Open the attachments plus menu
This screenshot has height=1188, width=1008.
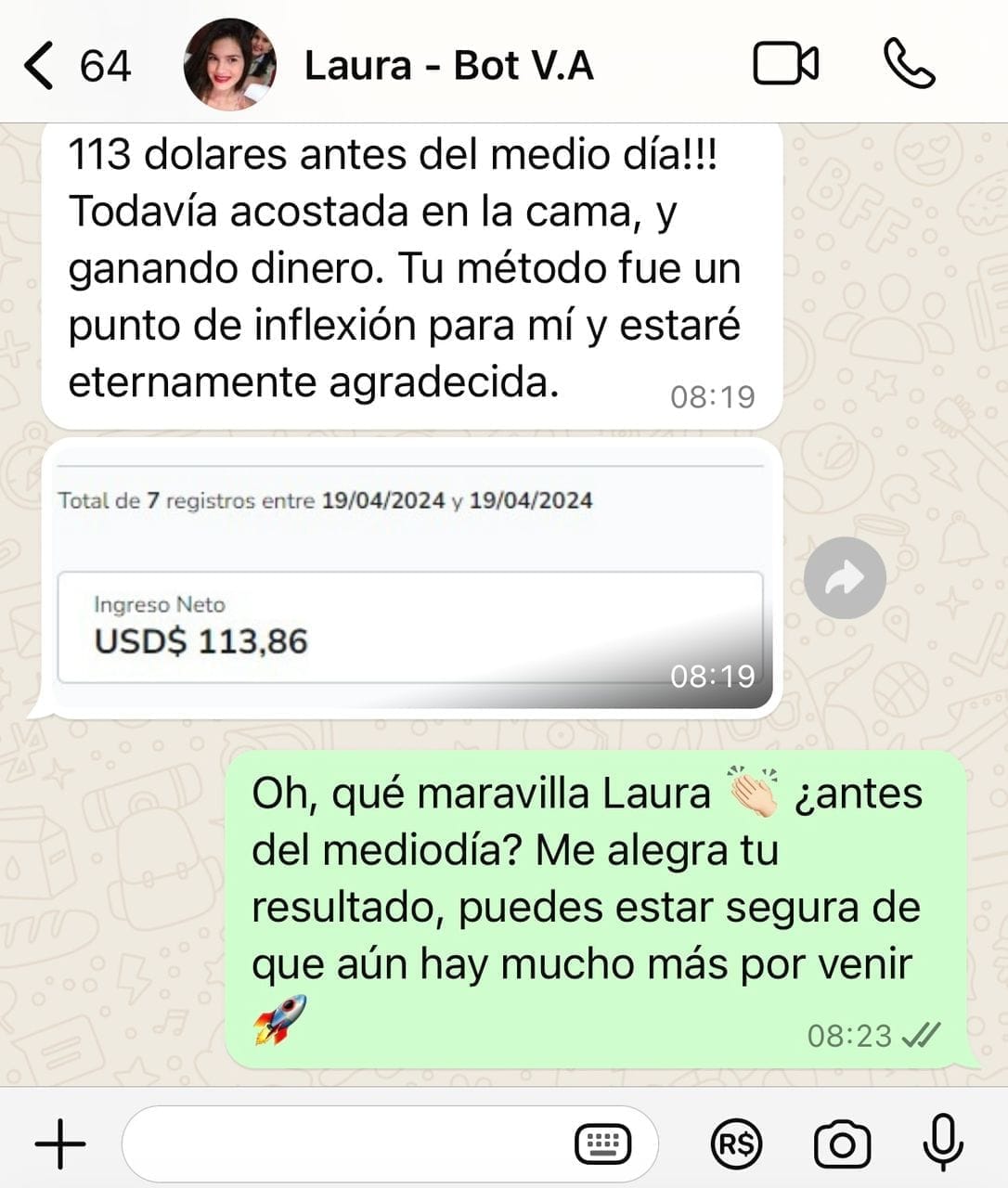60,1143
